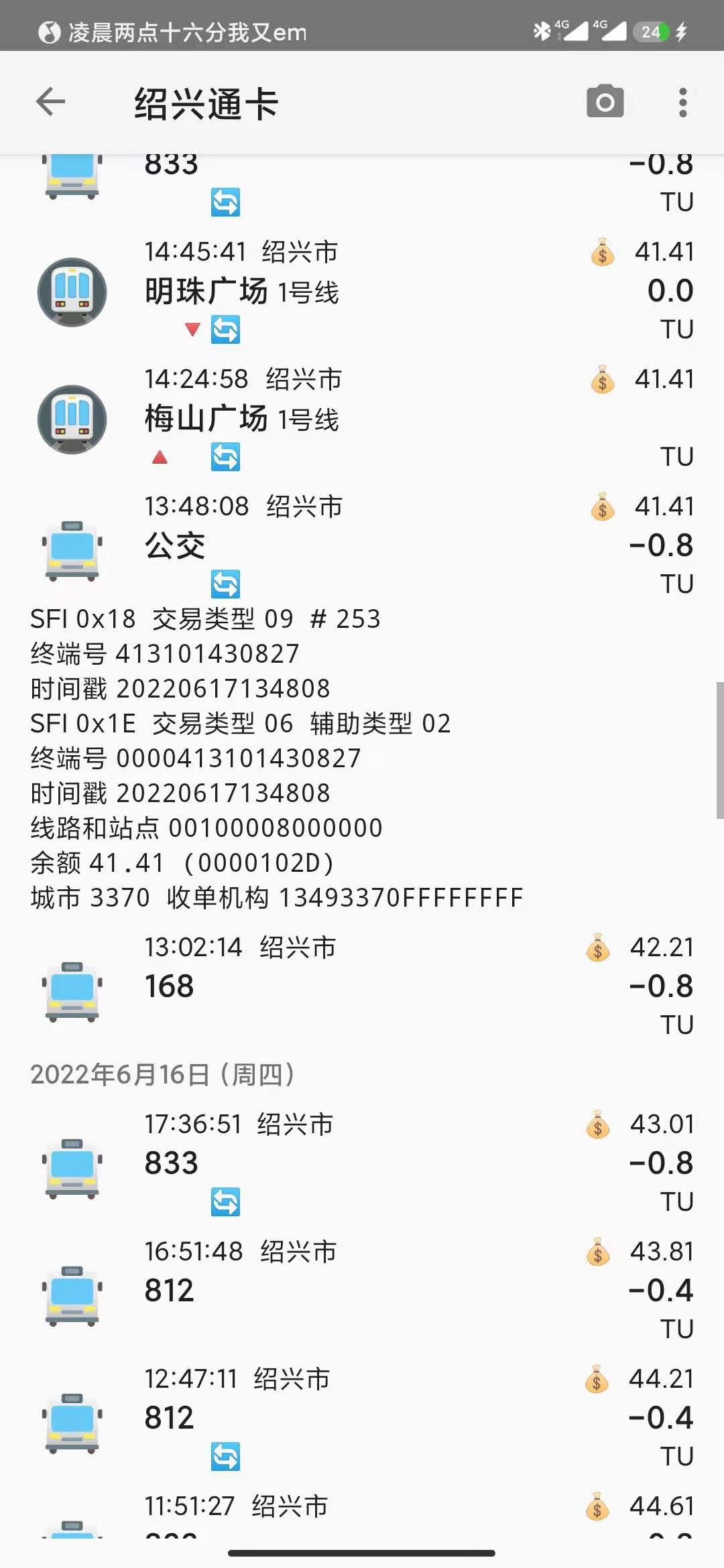
Task: Open the 13:02:14 bus 168 record
Action: point(362,986)
